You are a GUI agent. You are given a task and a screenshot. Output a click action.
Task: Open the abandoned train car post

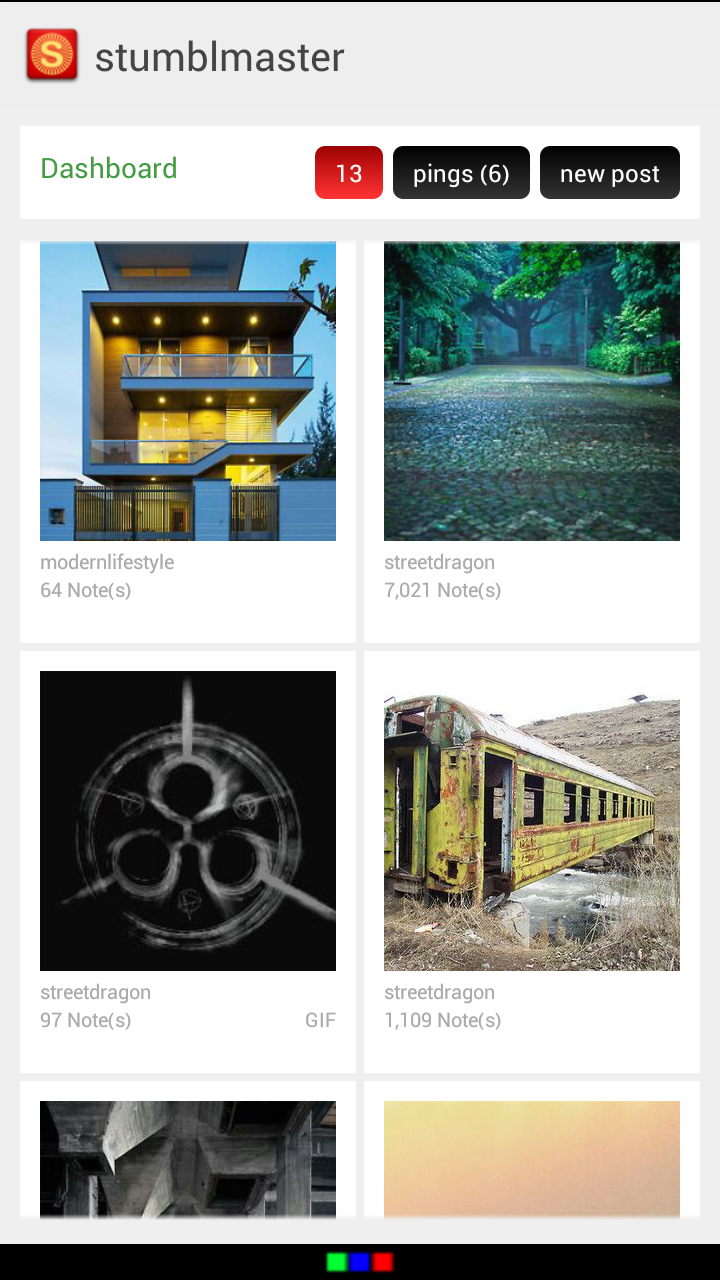coord(532,820)
